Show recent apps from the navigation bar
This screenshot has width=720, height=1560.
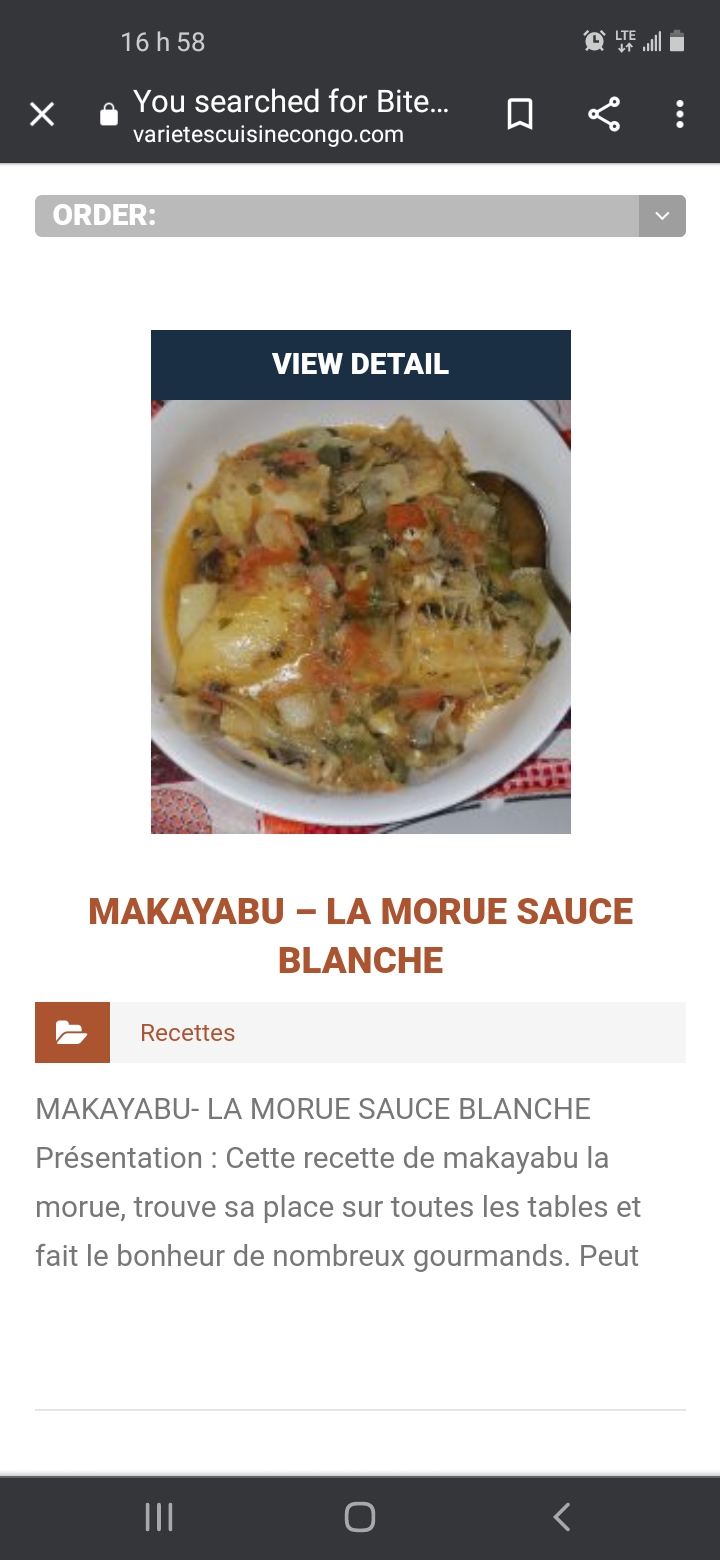(x=159, y=1517)
